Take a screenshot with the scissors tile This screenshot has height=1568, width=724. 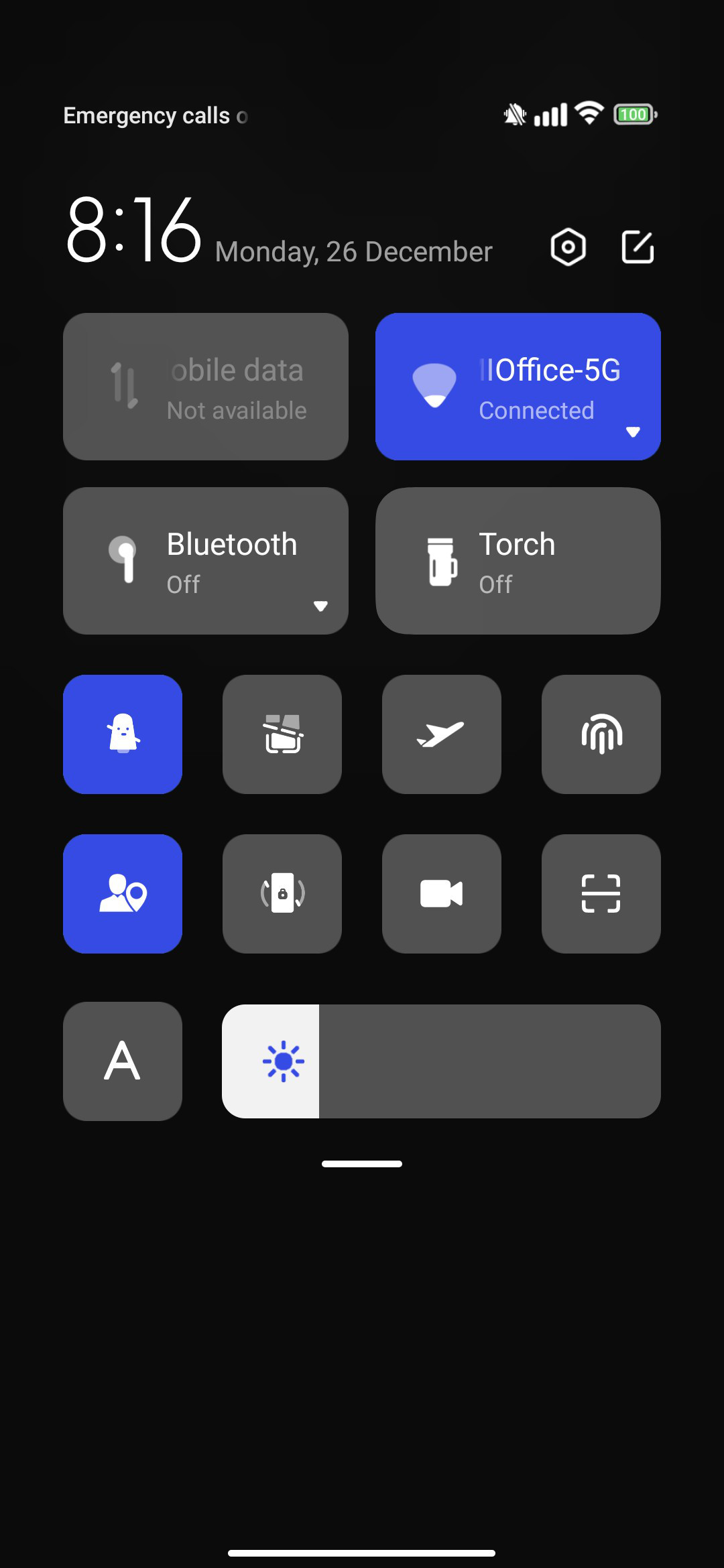point(282,734)
